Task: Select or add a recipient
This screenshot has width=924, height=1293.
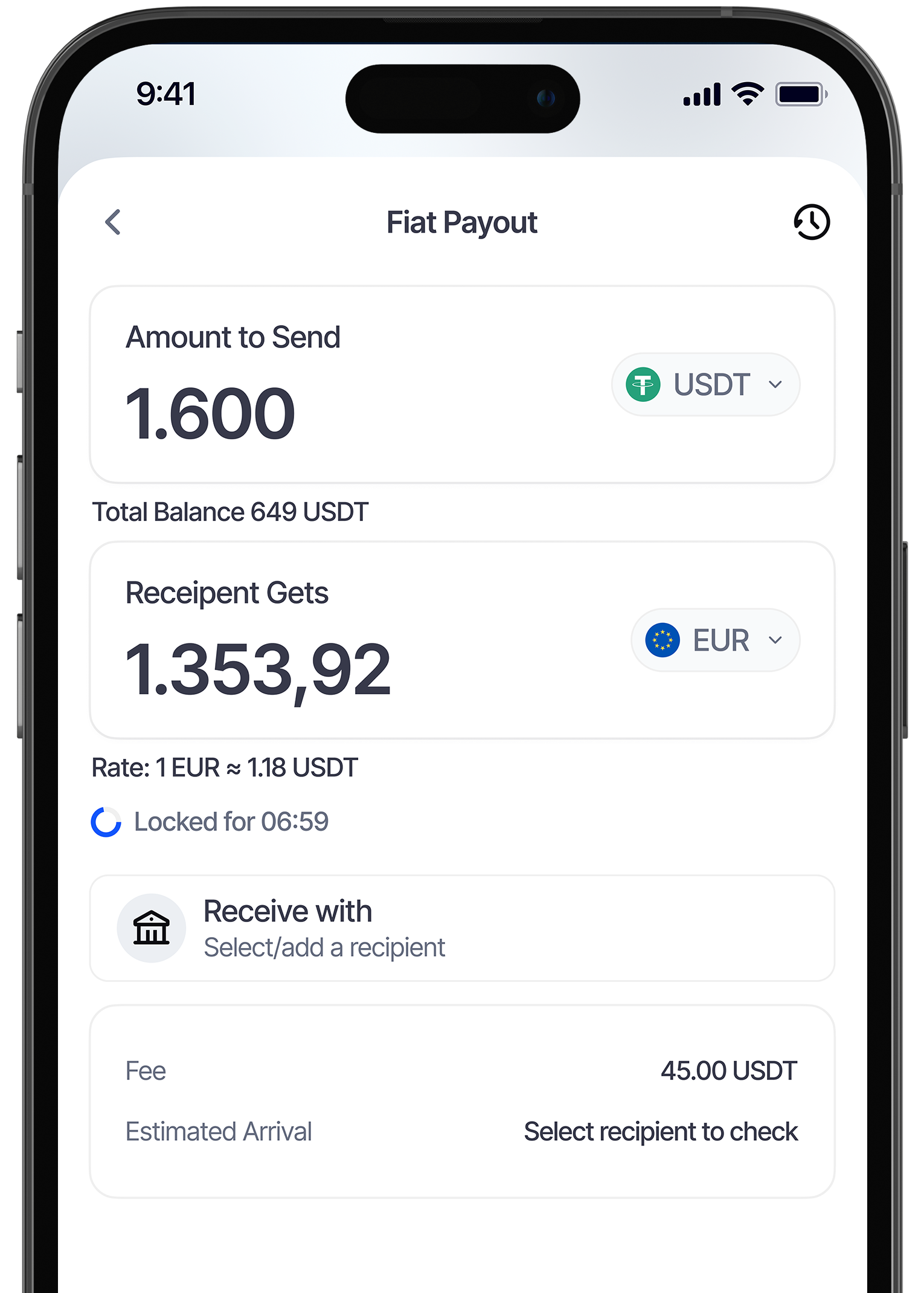Action: [461, 929]
